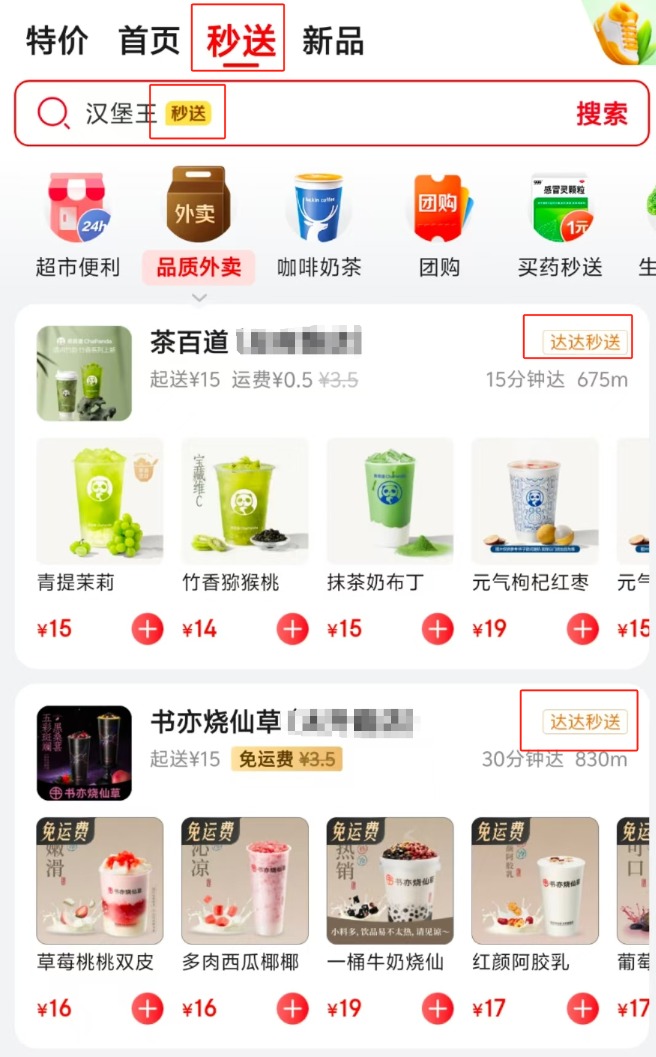
Task: Add 青提茉莉 to the cart
Action: pos(147,629)
